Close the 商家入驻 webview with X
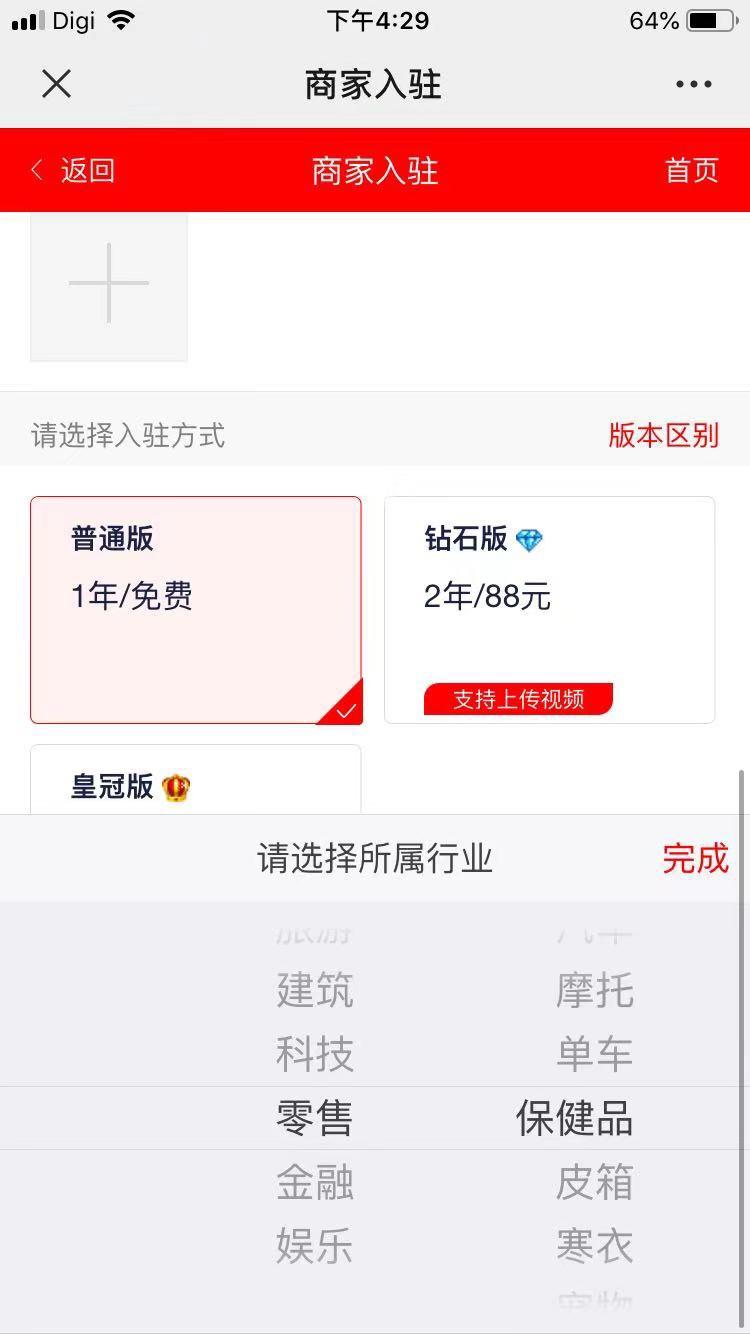Viewport: 750px width, 1334px height. pos(57,84)
